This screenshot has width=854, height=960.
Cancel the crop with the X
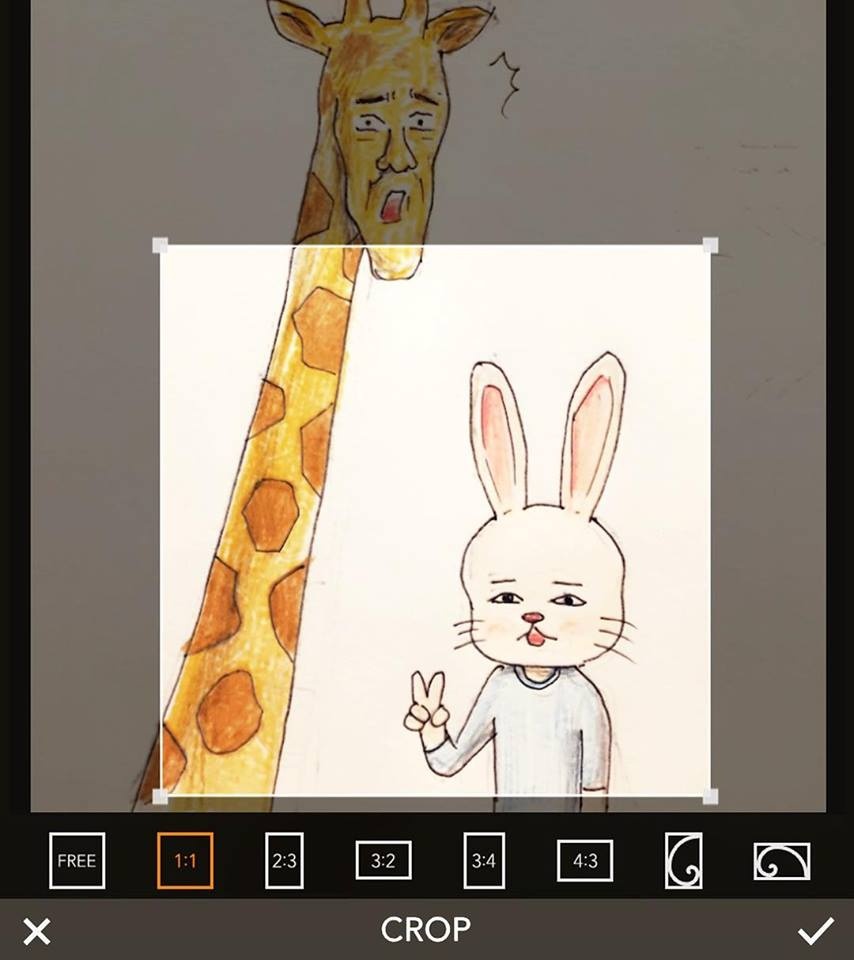pos(37,932)
